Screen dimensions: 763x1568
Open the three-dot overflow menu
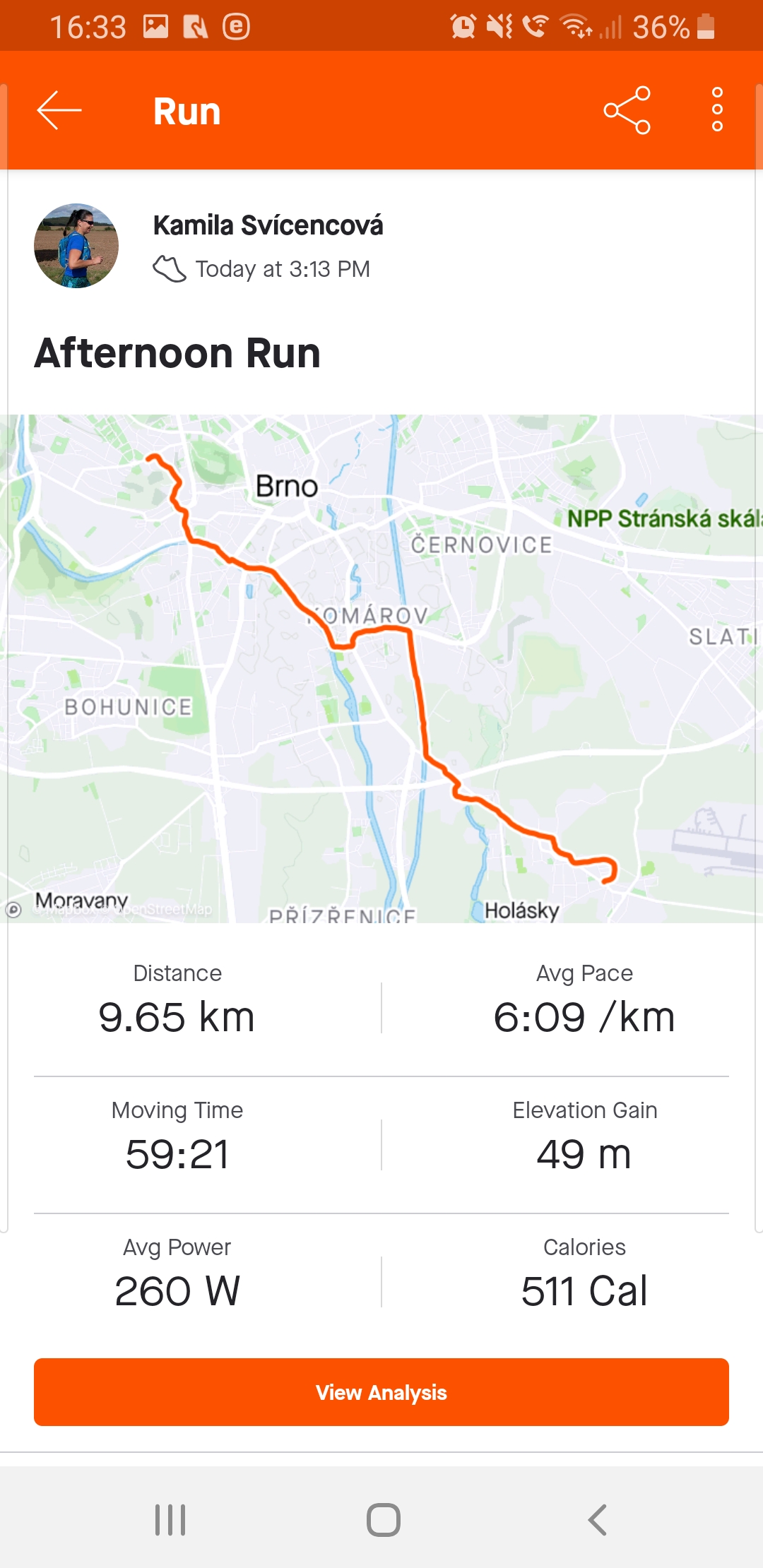click(717, 109)
